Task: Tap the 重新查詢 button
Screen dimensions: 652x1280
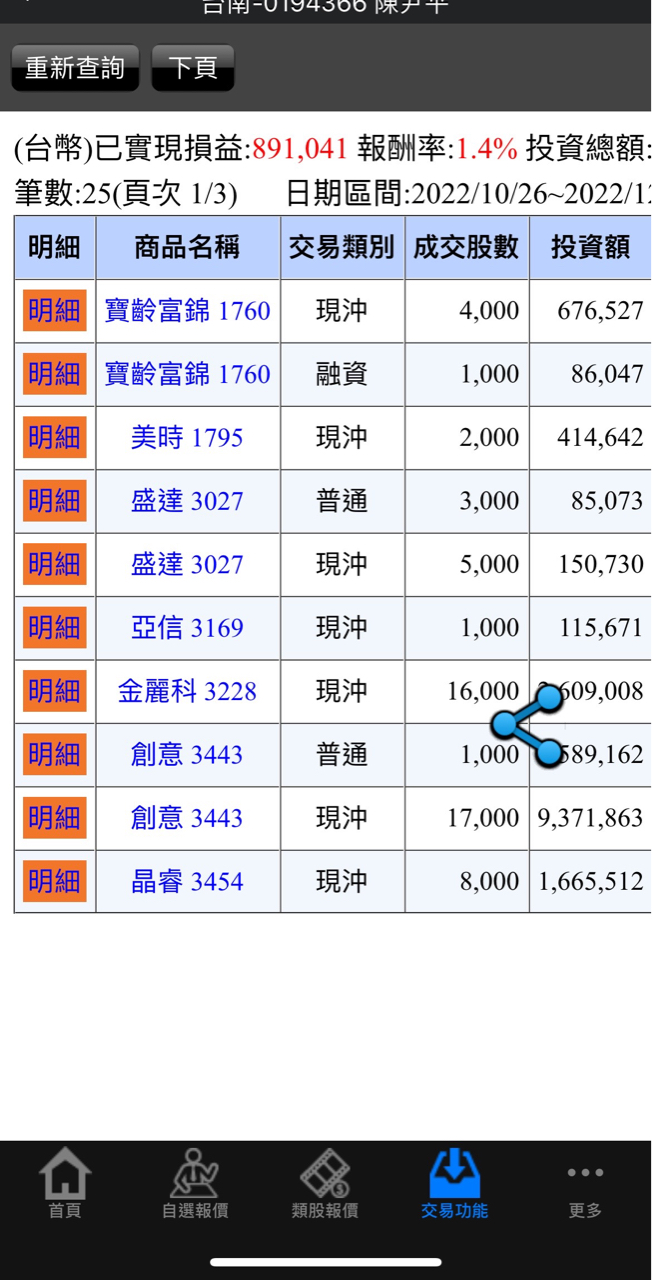Action: [75, 68]
